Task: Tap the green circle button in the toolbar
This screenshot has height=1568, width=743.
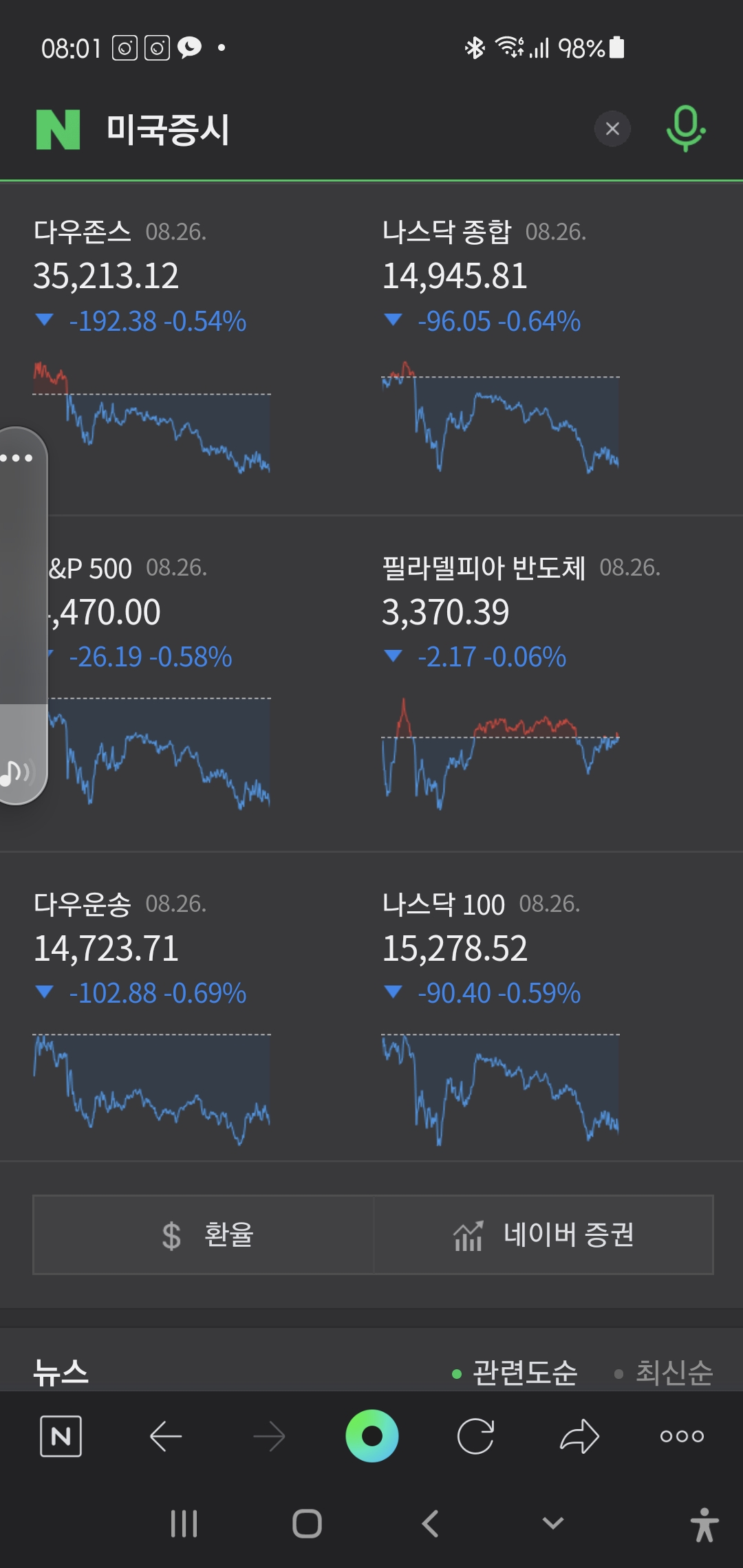Action: click(372, 1436)
